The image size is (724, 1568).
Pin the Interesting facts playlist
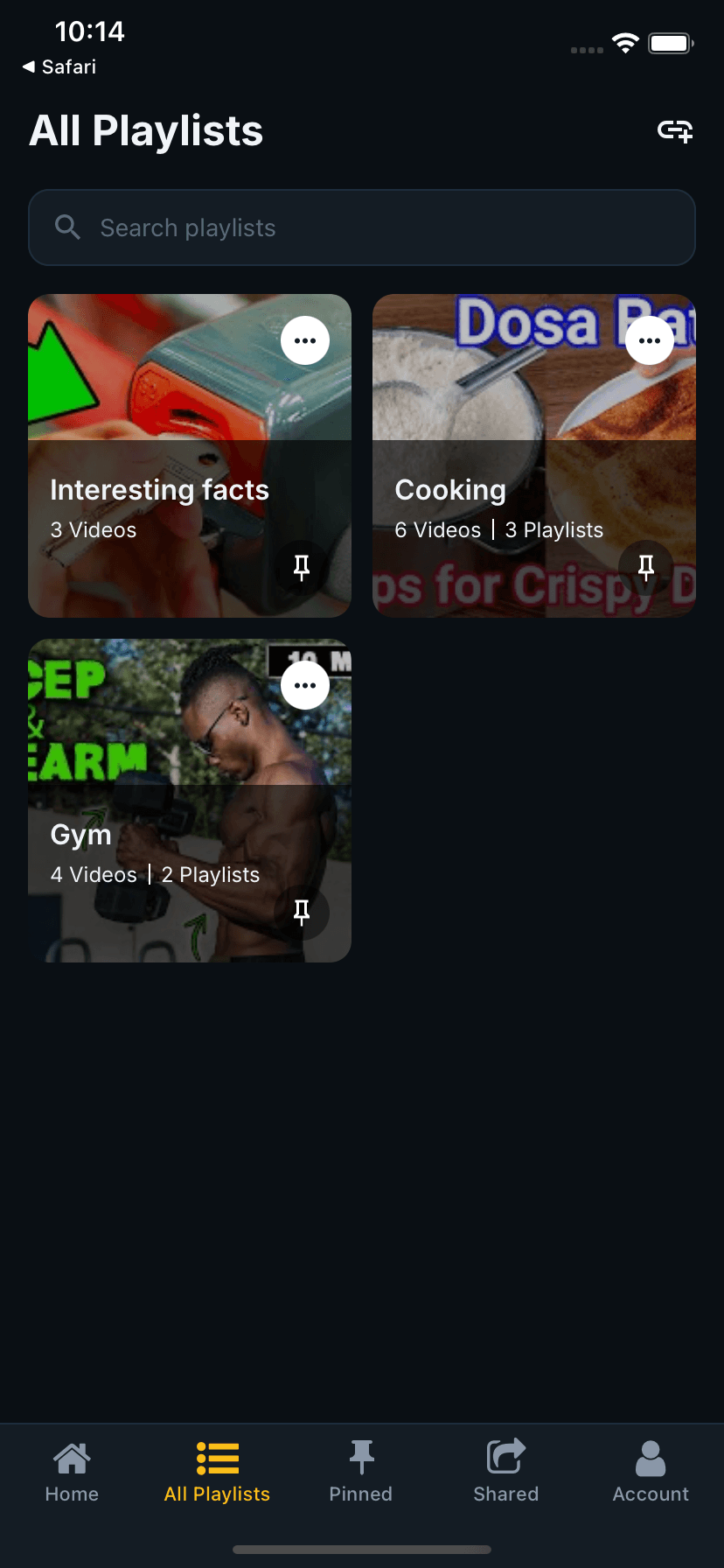coord(302,567)
